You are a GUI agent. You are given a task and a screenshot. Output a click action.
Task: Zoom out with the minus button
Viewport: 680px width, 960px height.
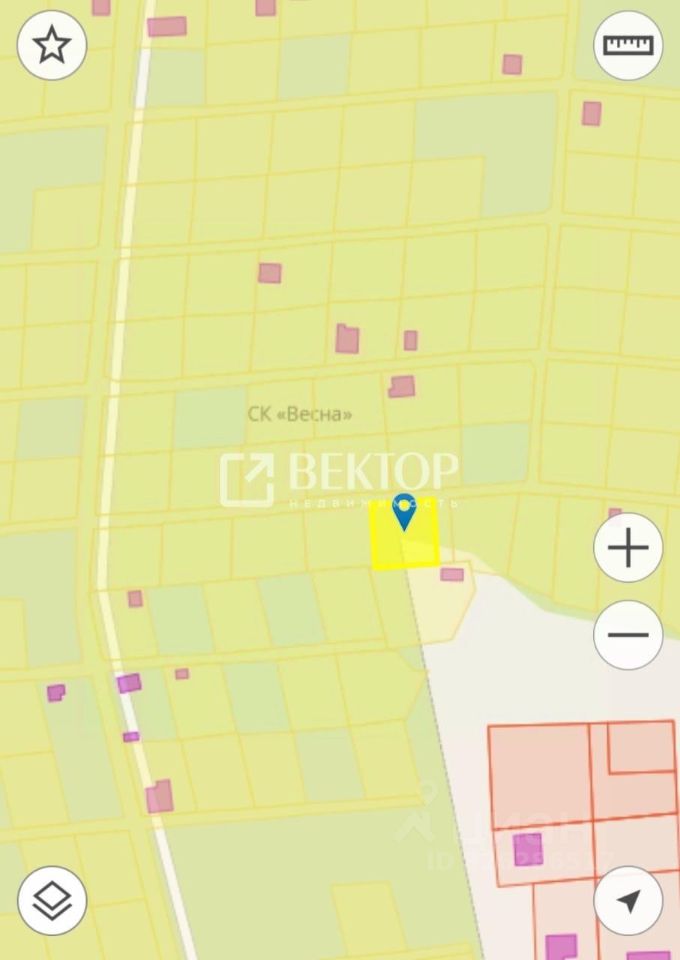(x=628, y=635)
